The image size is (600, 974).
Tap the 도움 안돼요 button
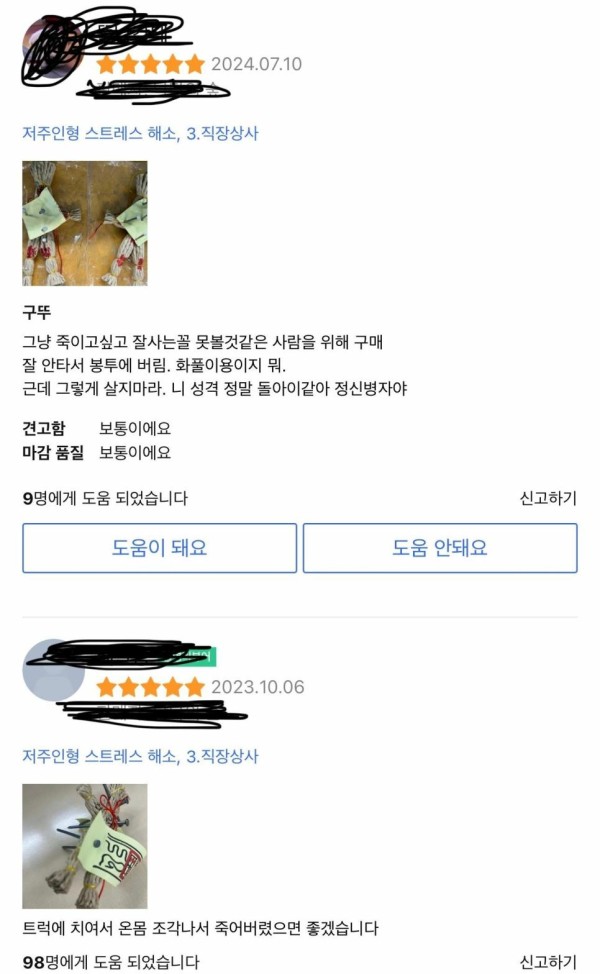(440, 548)
